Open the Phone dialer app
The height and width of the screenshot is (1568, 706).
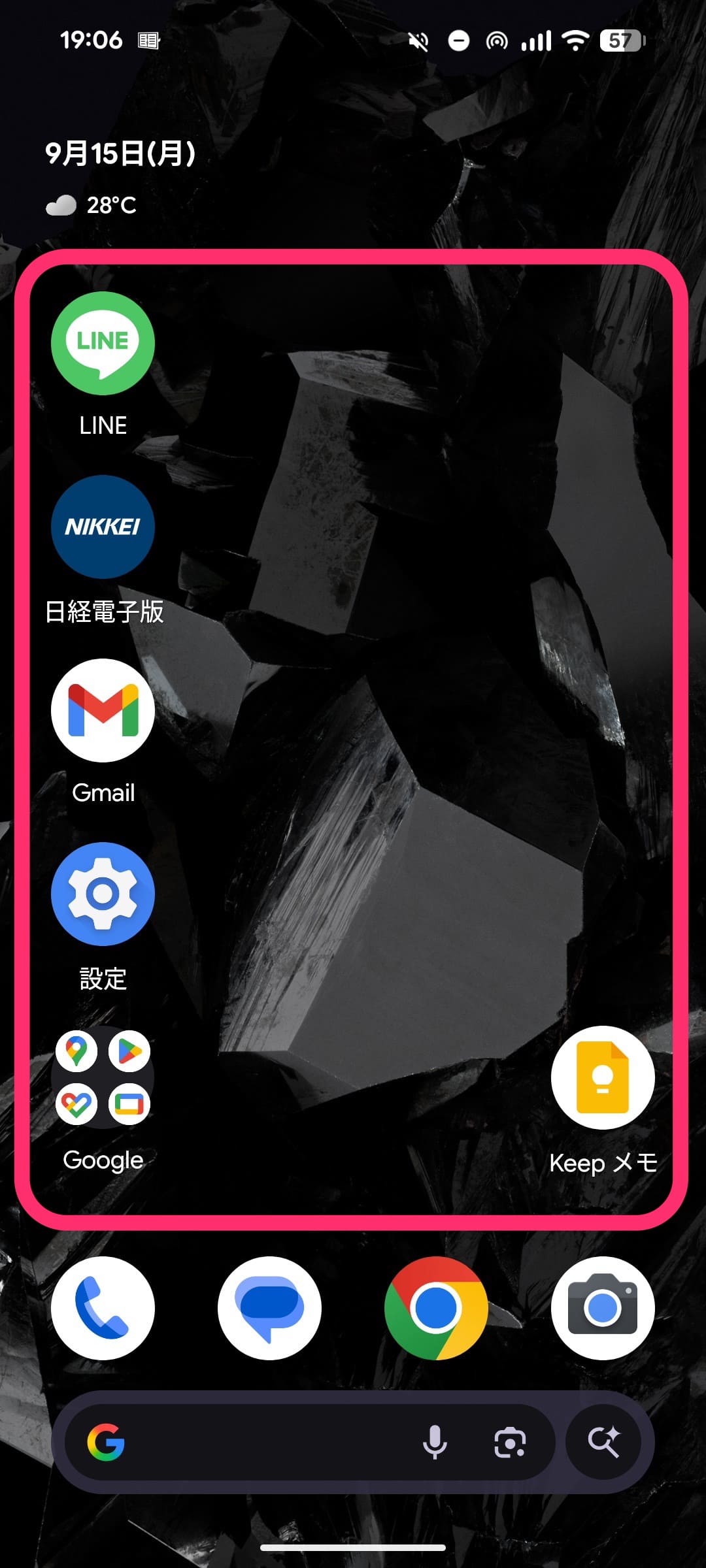(x=103, y=1308)
